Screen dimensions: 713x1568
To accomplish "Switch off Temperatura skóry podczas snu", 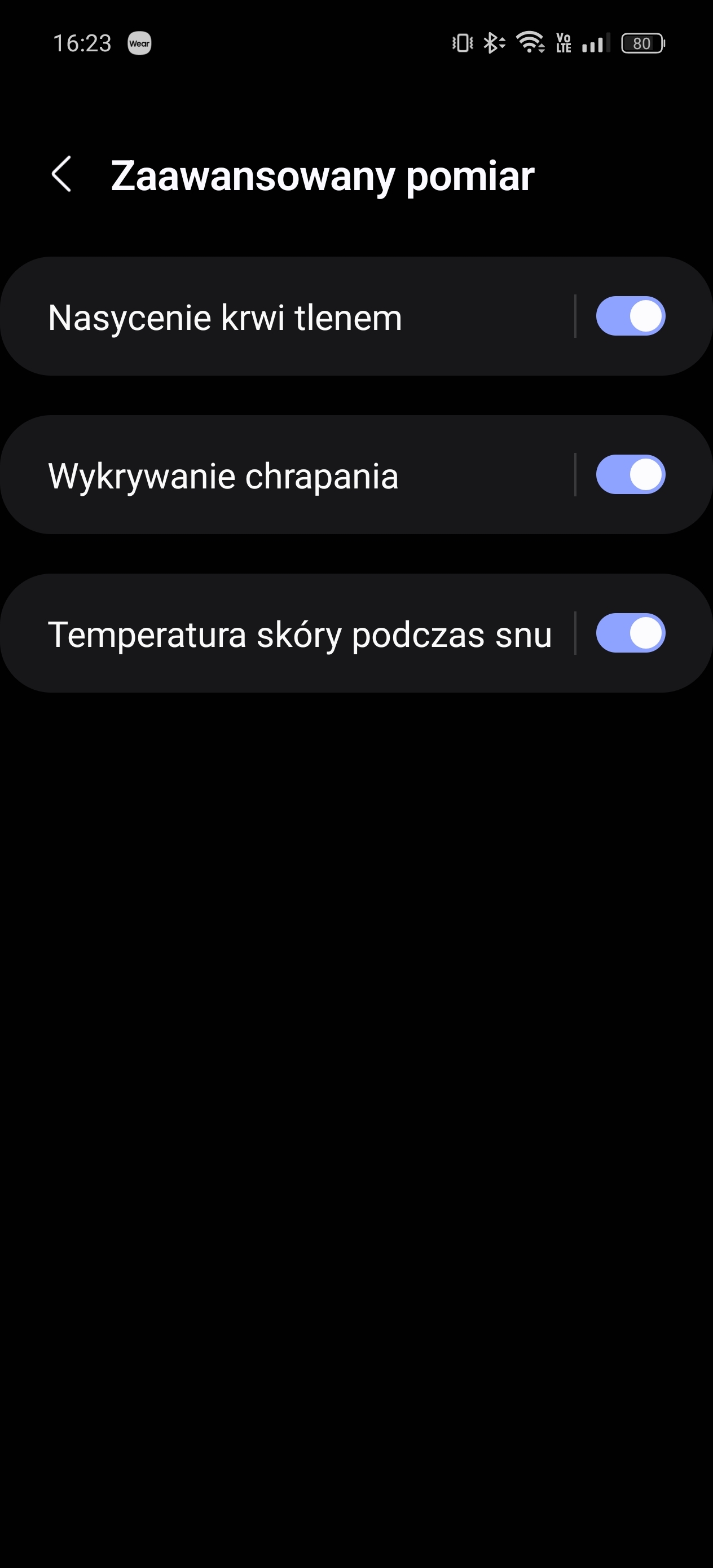I will tap(630, 633).
